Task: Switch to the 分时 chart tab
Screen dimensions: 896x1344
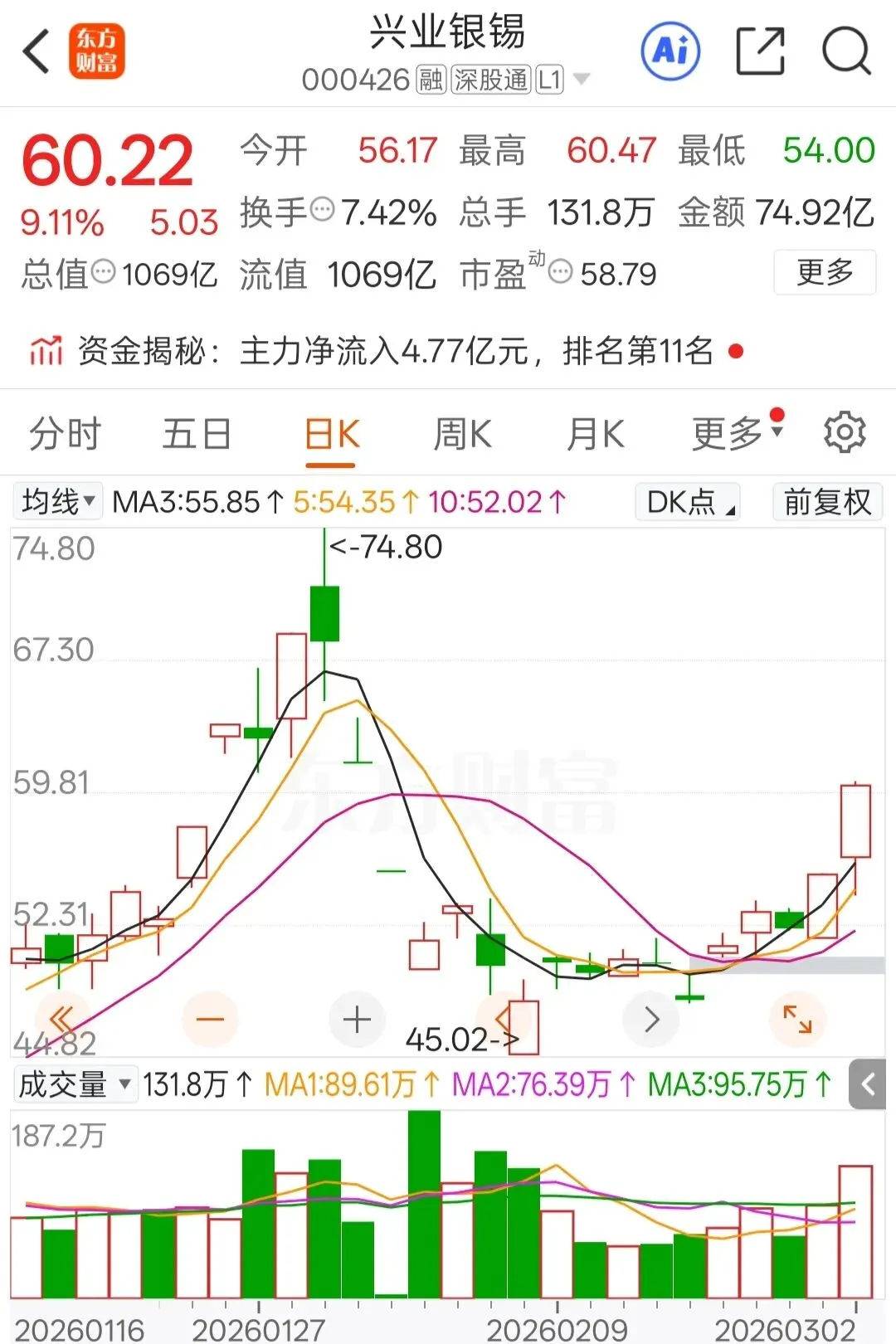Action: pos(65,434)
